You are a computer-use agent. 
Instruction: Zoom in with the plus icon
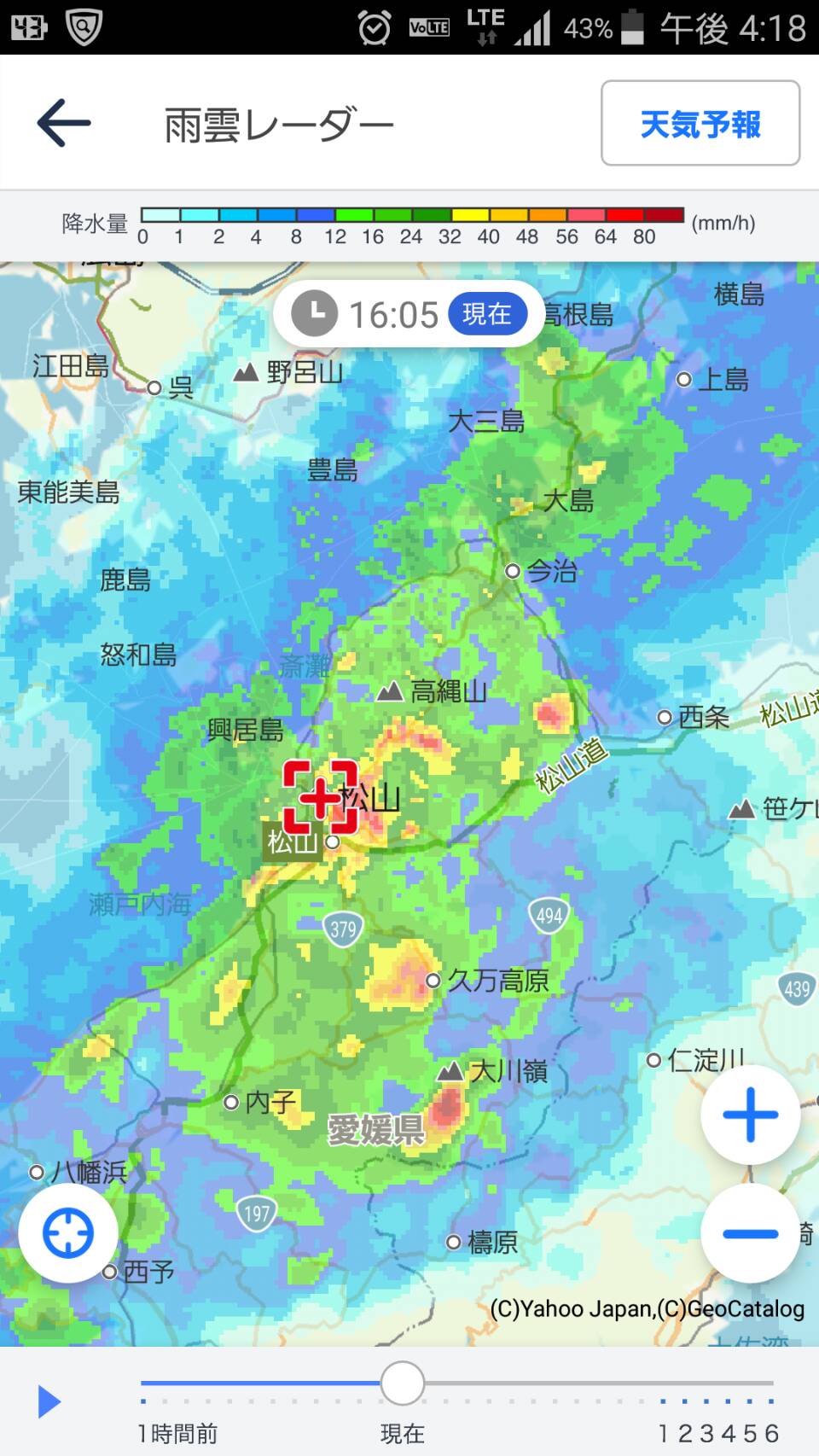(x=749, y=1114)
